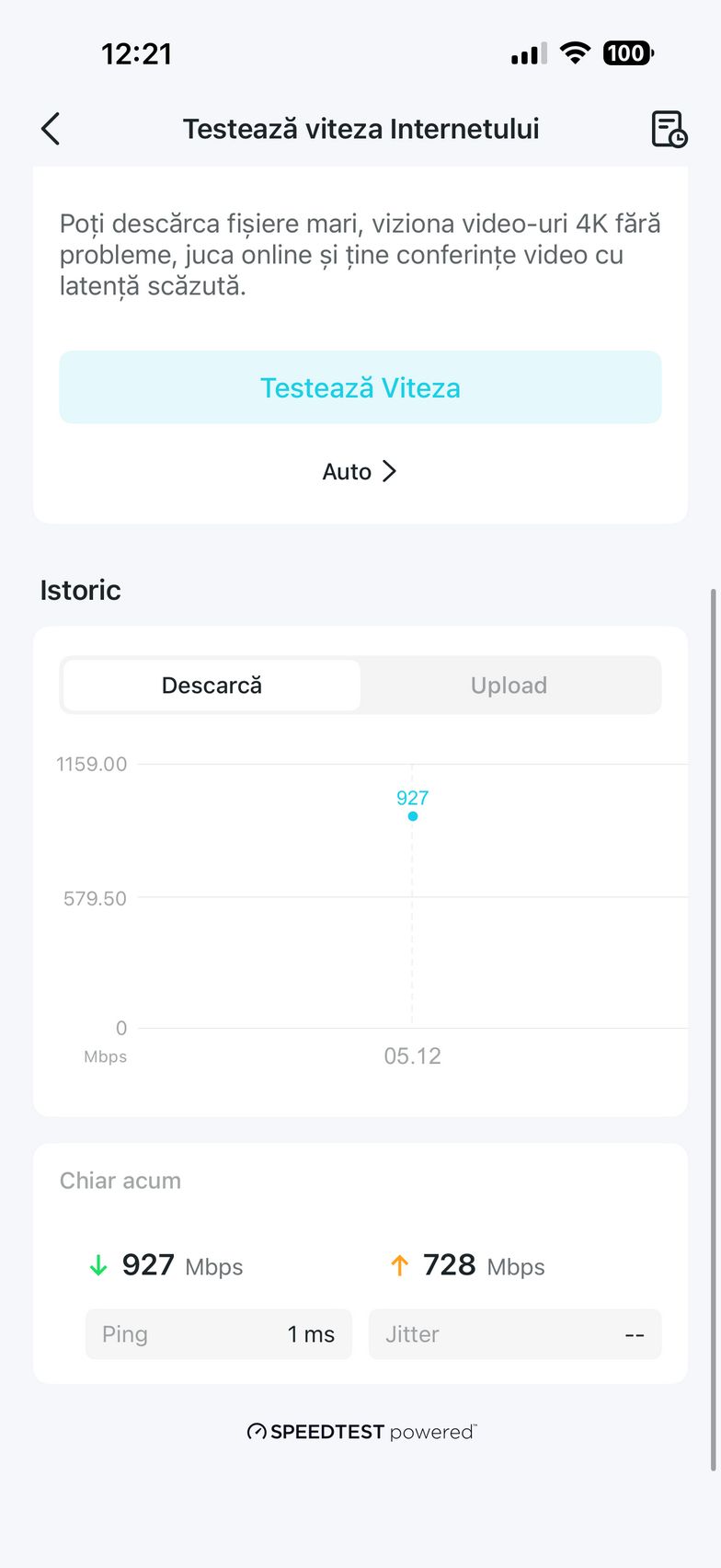Tap the 927 data point on chart

pos(413,815)
